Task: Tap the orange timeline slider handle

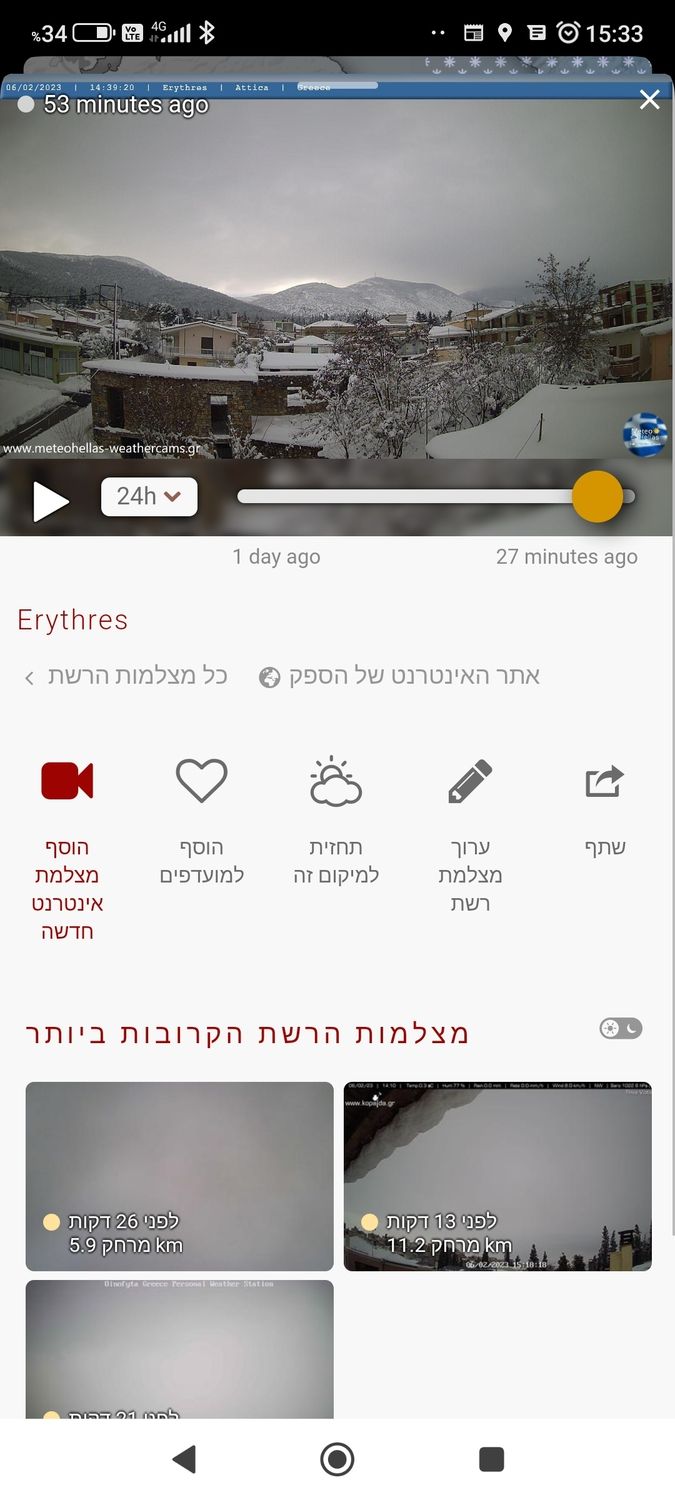Action: (597, 497)
